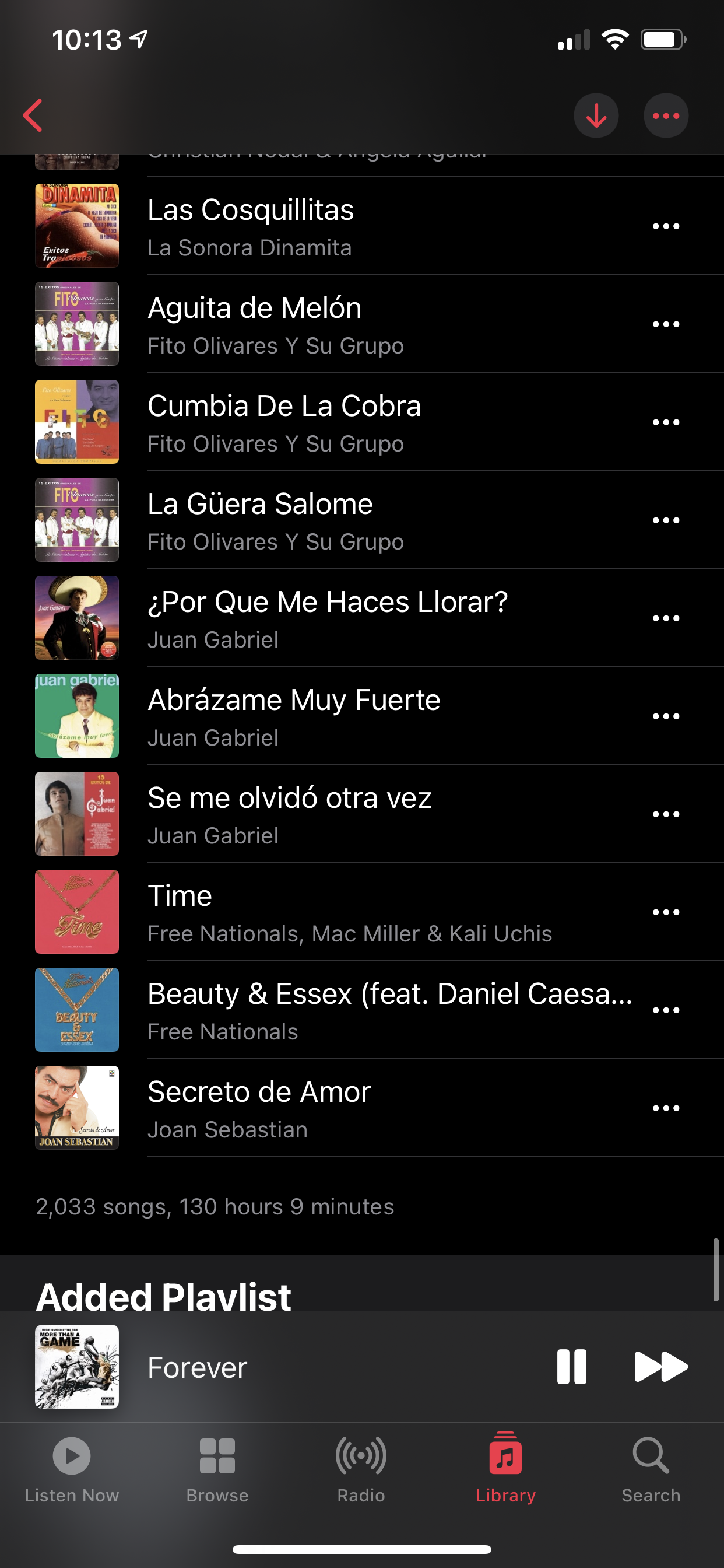
Task: Skip to the next track
Action: click(660, 1367)
